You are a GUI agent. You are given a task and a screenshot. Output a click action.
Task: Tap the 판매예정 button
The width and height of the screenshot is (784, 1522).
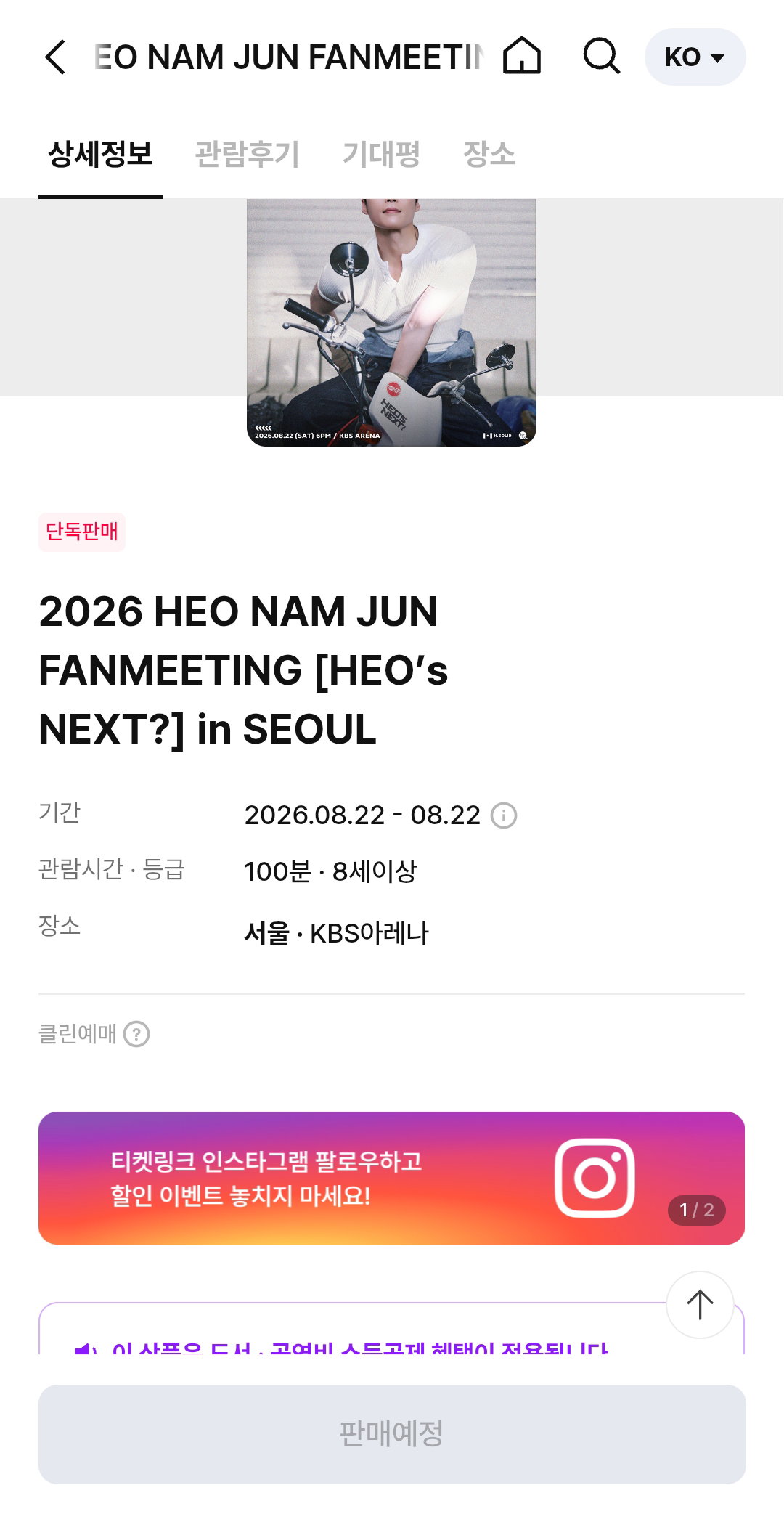click(x=392, y=1434)
